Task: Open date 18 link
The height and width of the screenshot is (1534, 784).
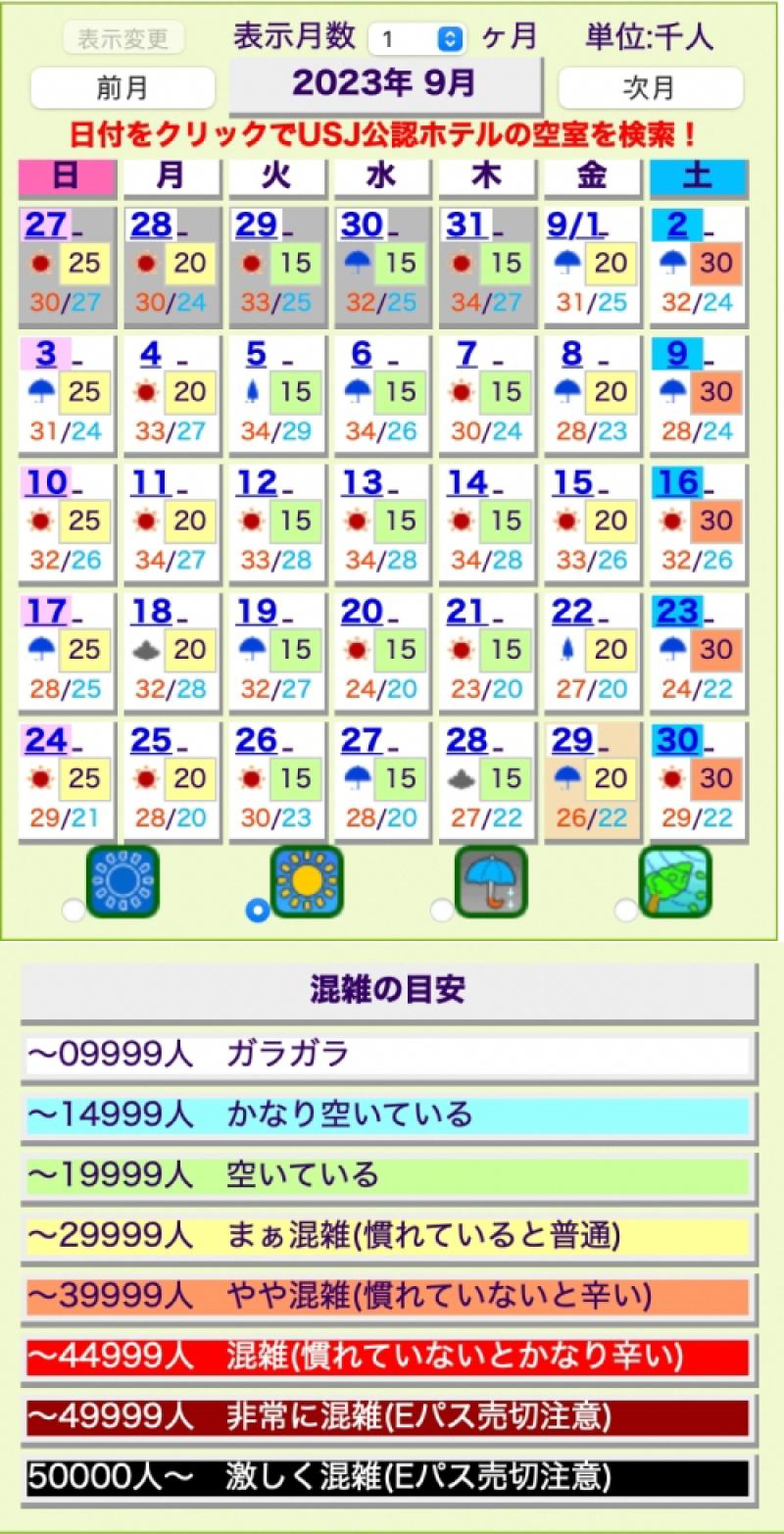Action: point(151,614)
